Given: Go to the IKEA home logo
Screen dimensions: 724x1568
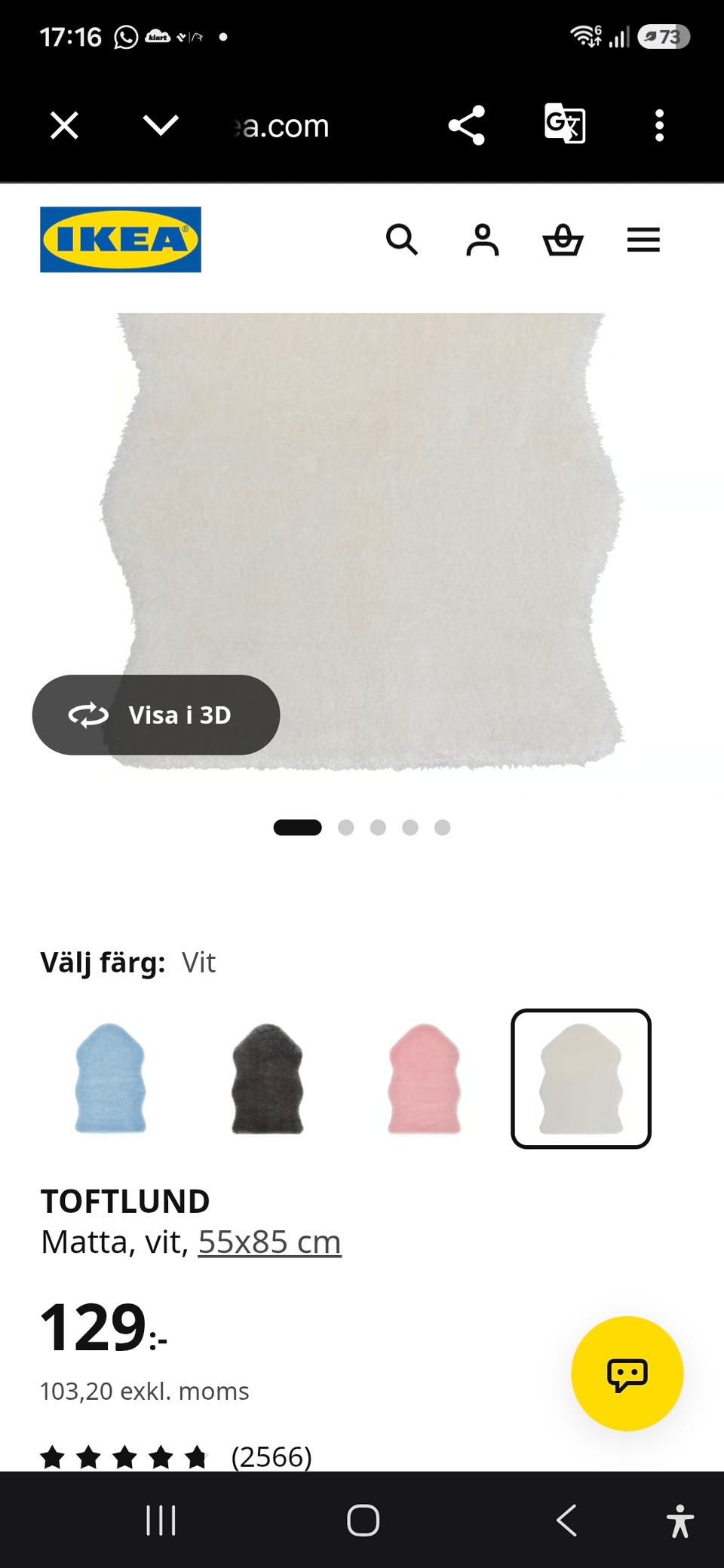Looking at the screenshot, I should [x=121, y=240].
